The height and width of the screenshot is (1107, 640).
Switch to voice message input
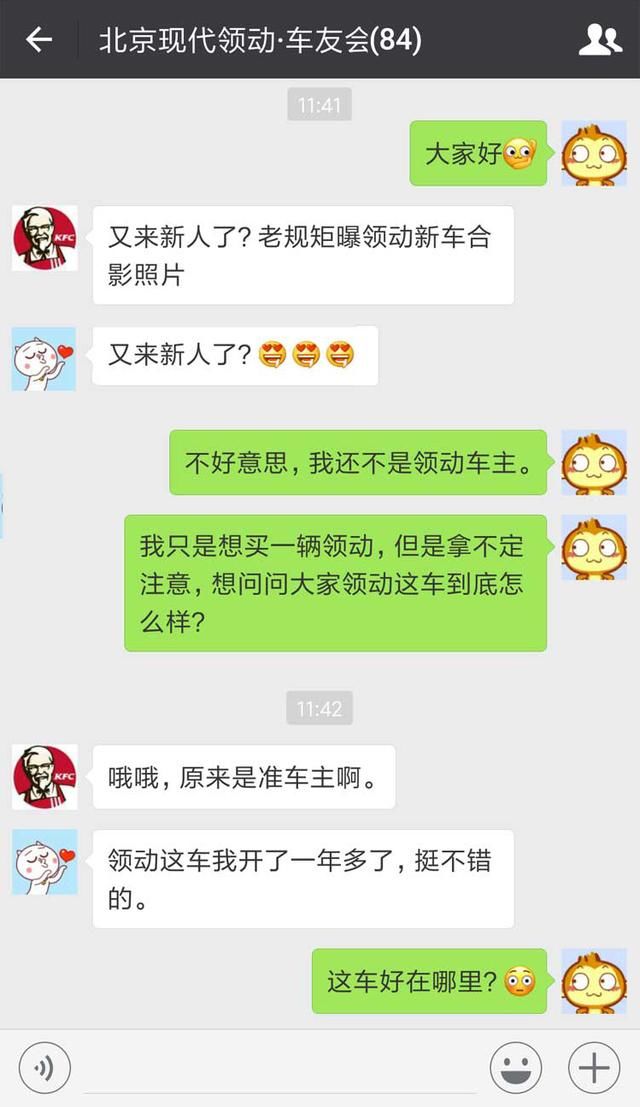[44, 1068]
